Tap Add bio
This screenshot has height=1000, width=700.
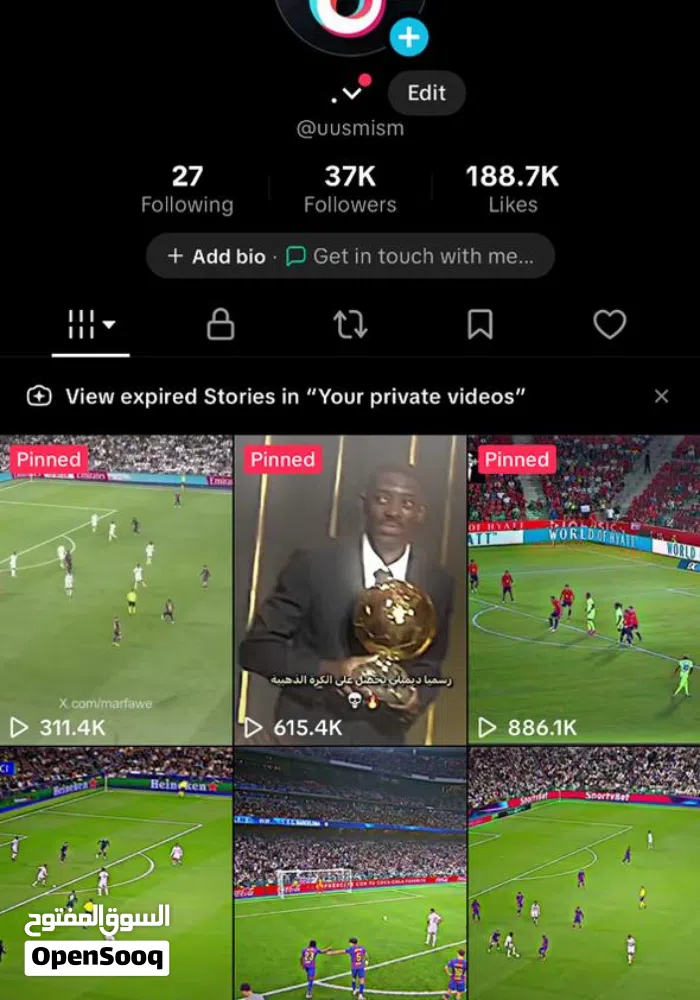(x=217, y=256)
